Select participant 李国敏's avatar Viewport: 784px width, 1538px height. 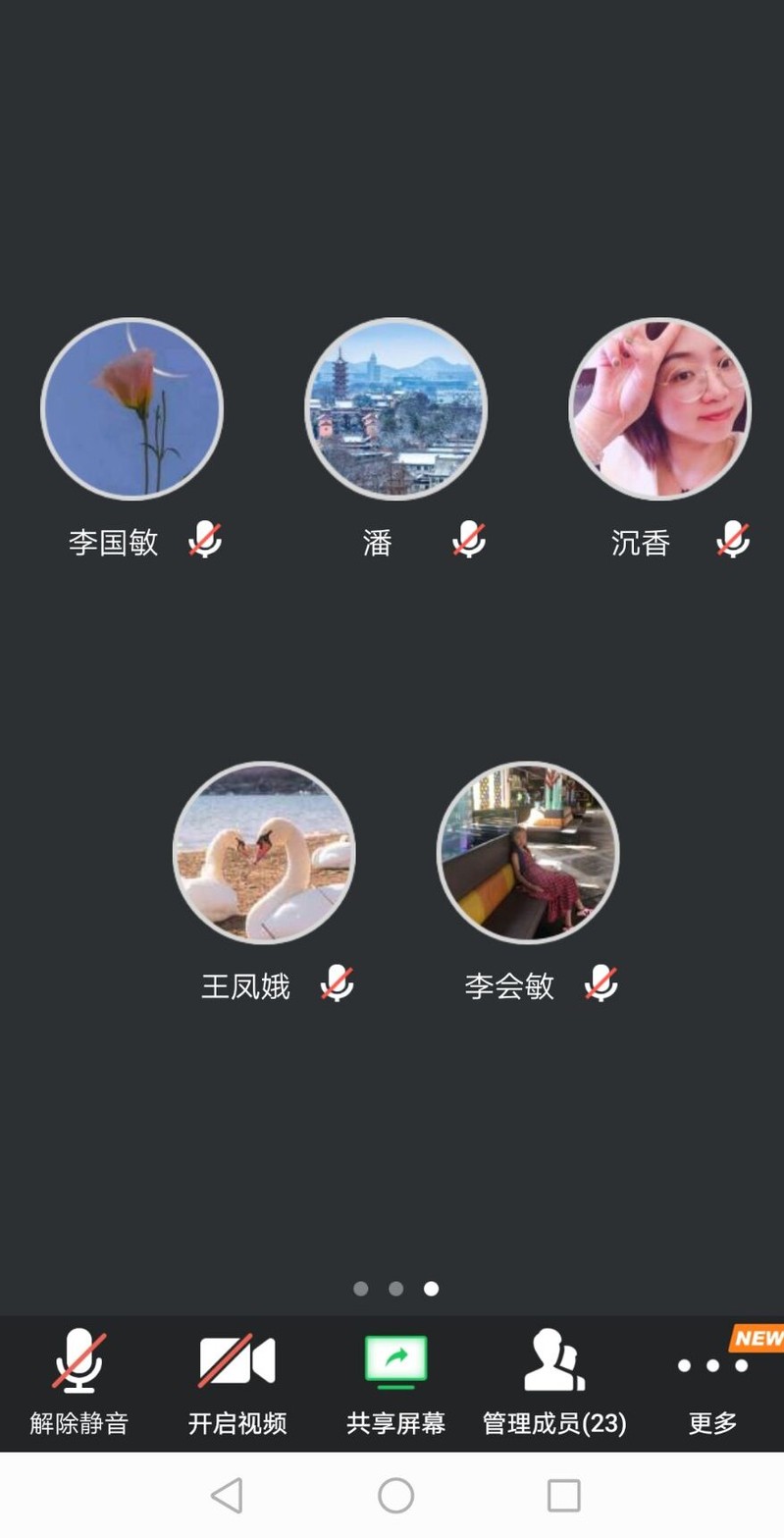[x=131, y=408]
